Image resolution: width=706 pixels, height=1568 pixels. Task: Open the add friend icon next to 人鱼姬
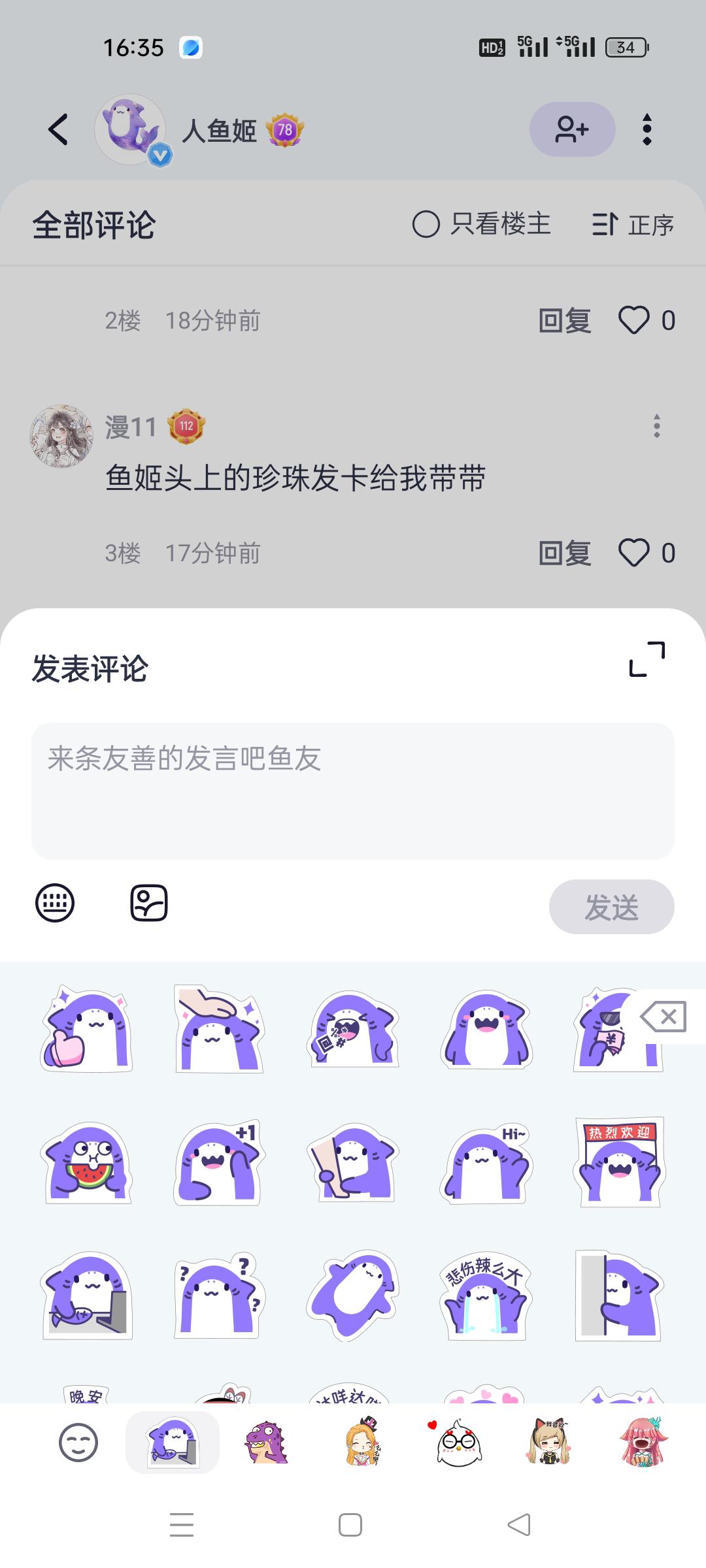(572, 129)
